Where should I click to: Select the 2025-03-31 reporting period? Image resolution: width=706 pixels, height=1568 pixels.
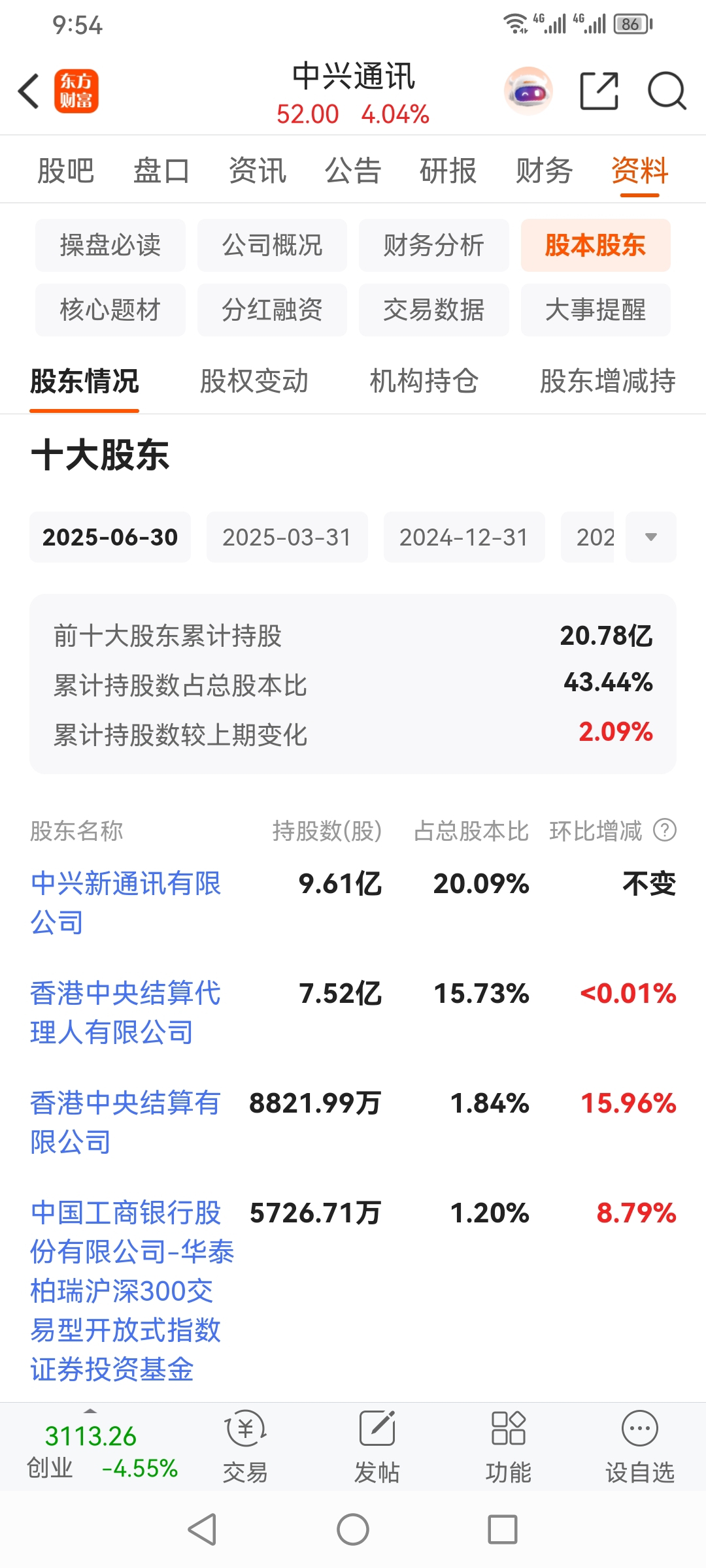click(x=287, y=537)
